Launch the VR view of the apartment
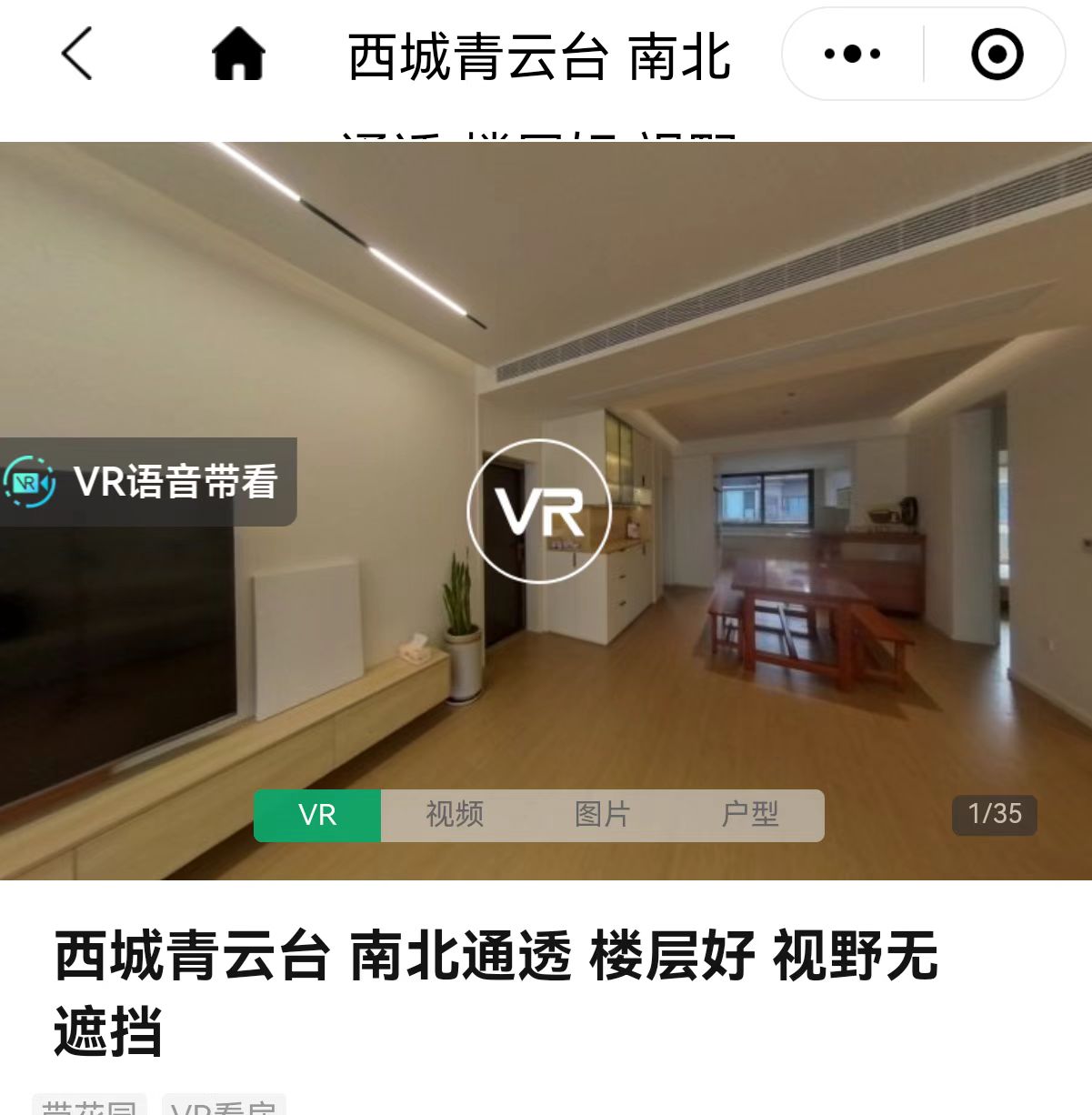This screenshot has height=1115, width=1092. coord(539,511)
